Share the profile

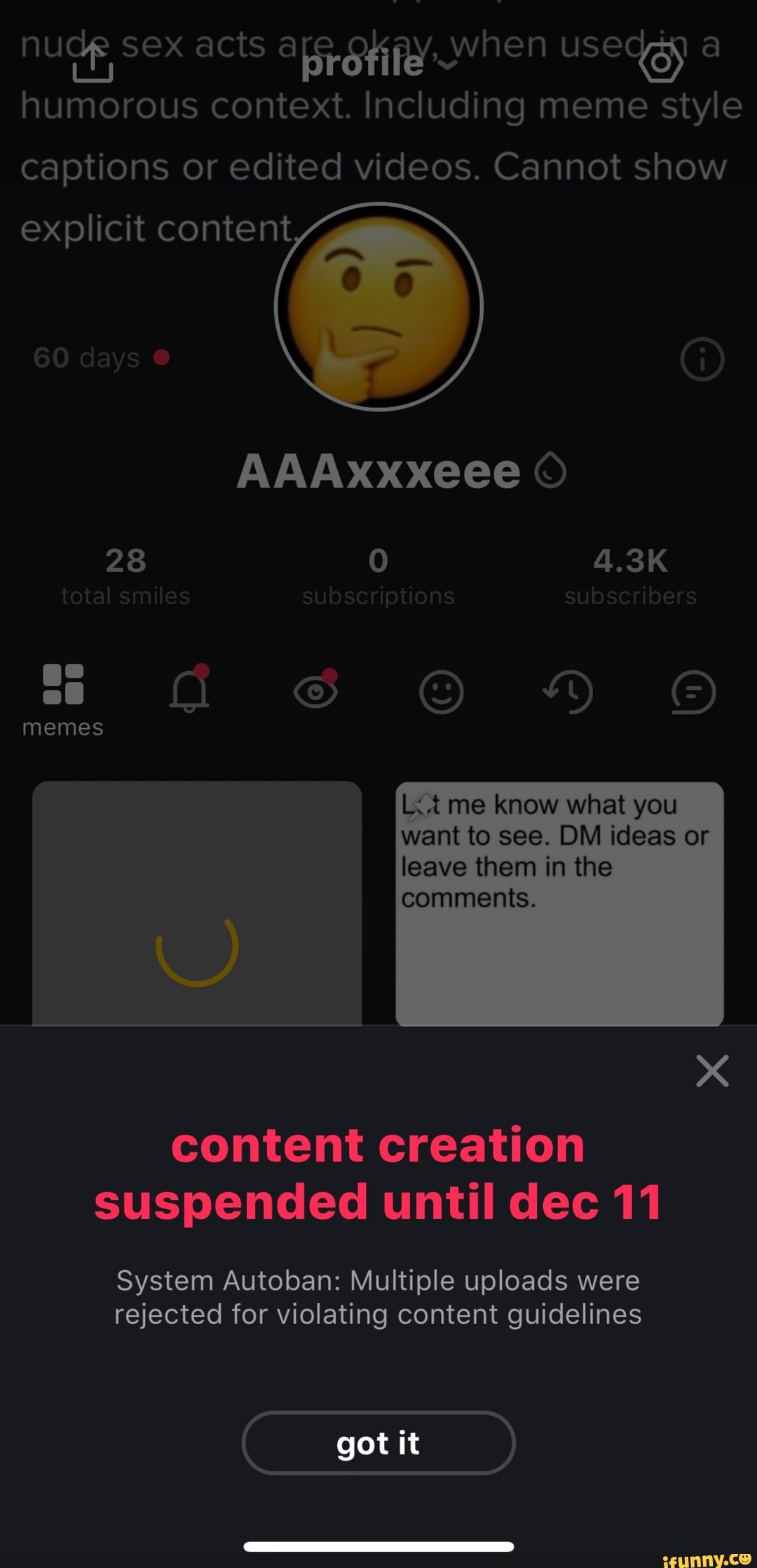point(93,64)
